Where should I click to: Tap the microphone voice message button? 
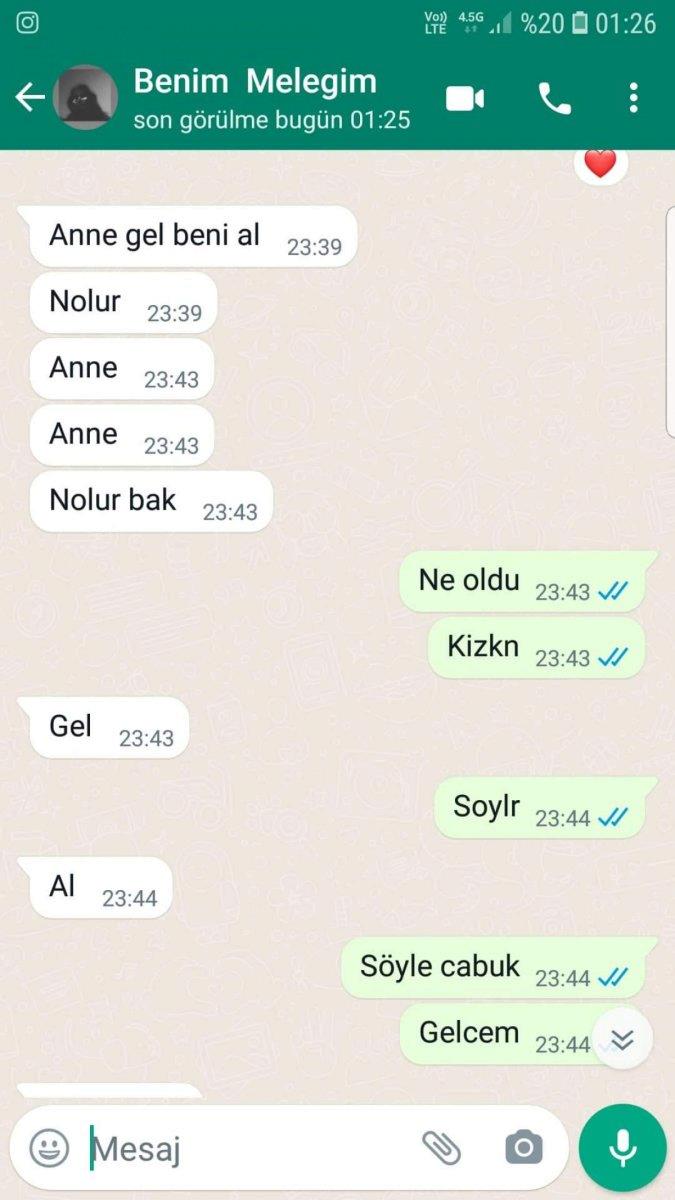click(623, 1148)
